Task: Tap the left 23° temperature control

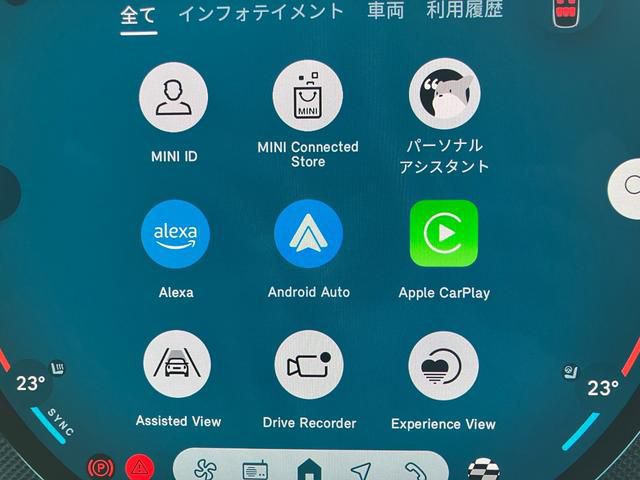Action: pos(30,384)
